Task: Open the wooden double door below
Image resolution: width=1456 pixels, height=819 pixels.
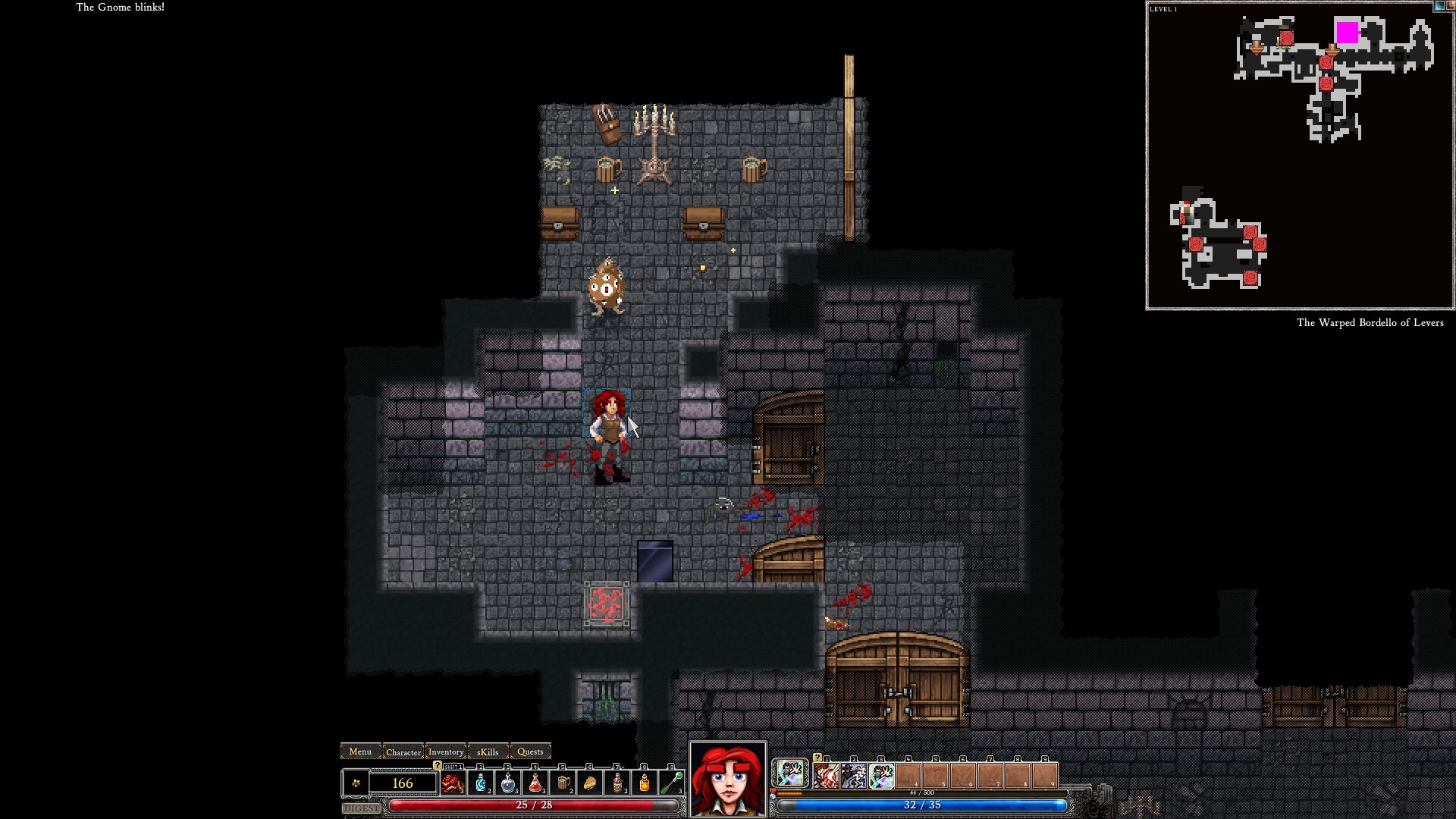Action: 896,680
